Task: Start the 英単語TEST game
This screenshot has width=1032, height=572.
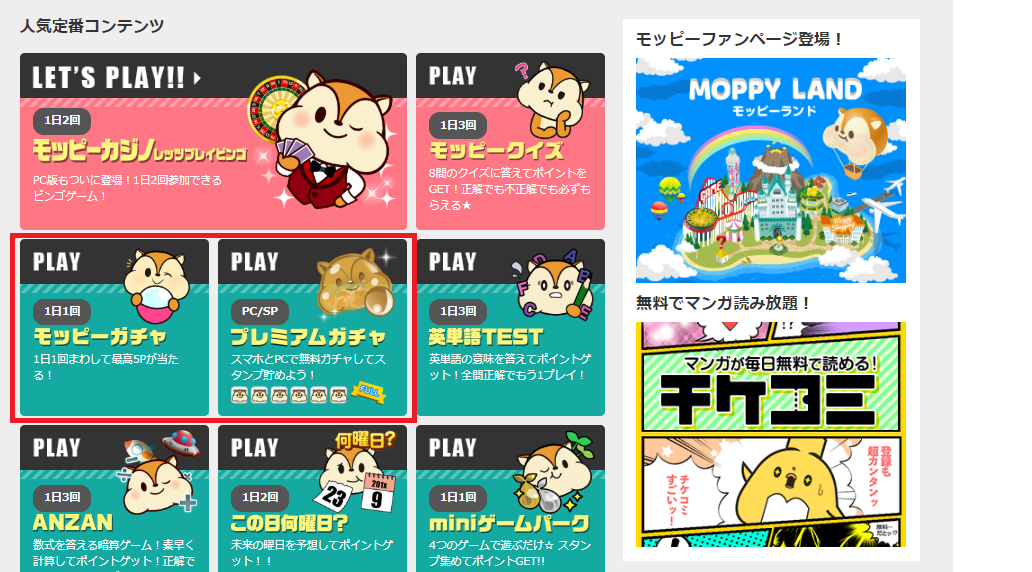Action: point(510,328)
